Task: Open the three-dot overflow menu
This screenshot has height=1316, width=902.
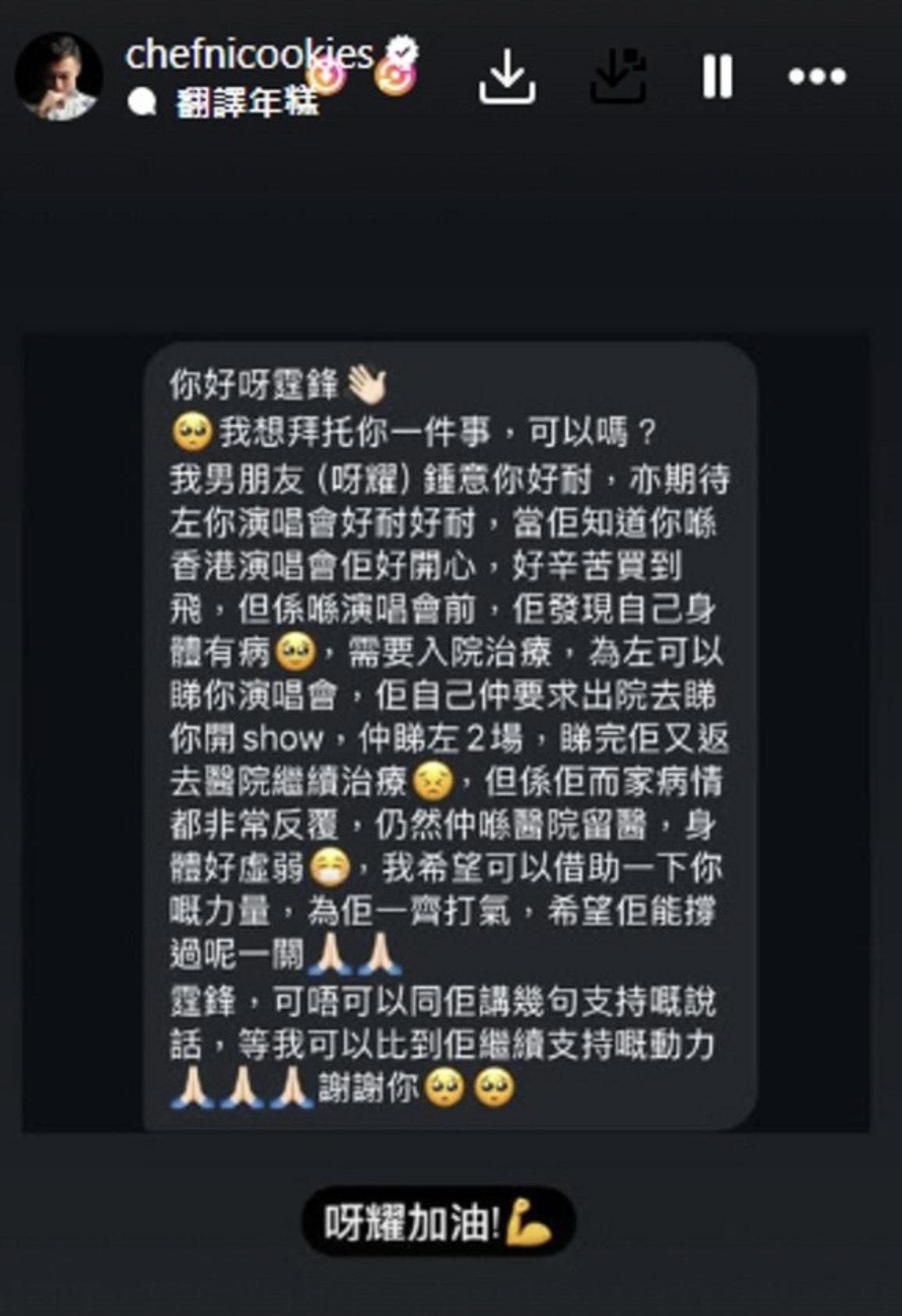Action: (x=817, y=76)
